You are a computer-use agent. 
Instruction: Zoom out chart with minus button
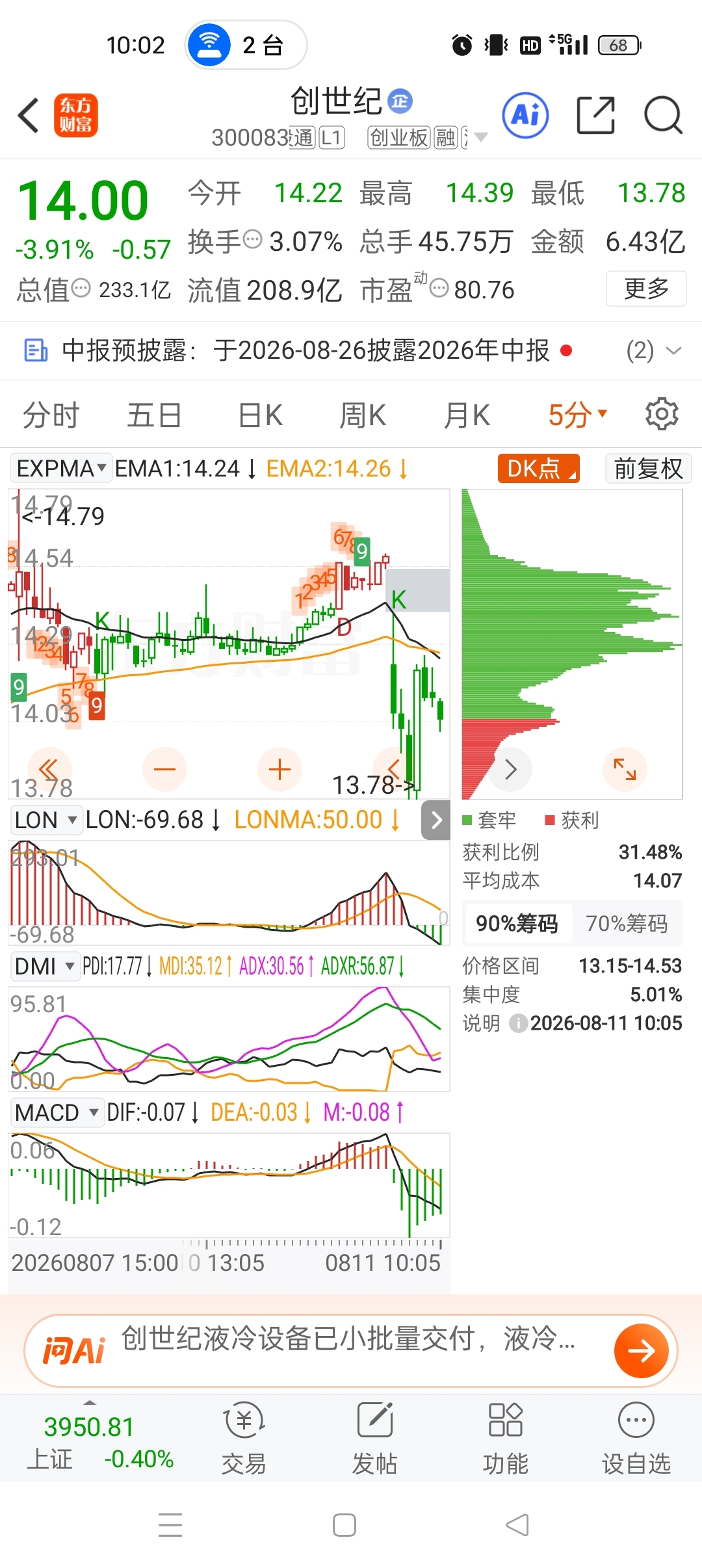[164, 769]
